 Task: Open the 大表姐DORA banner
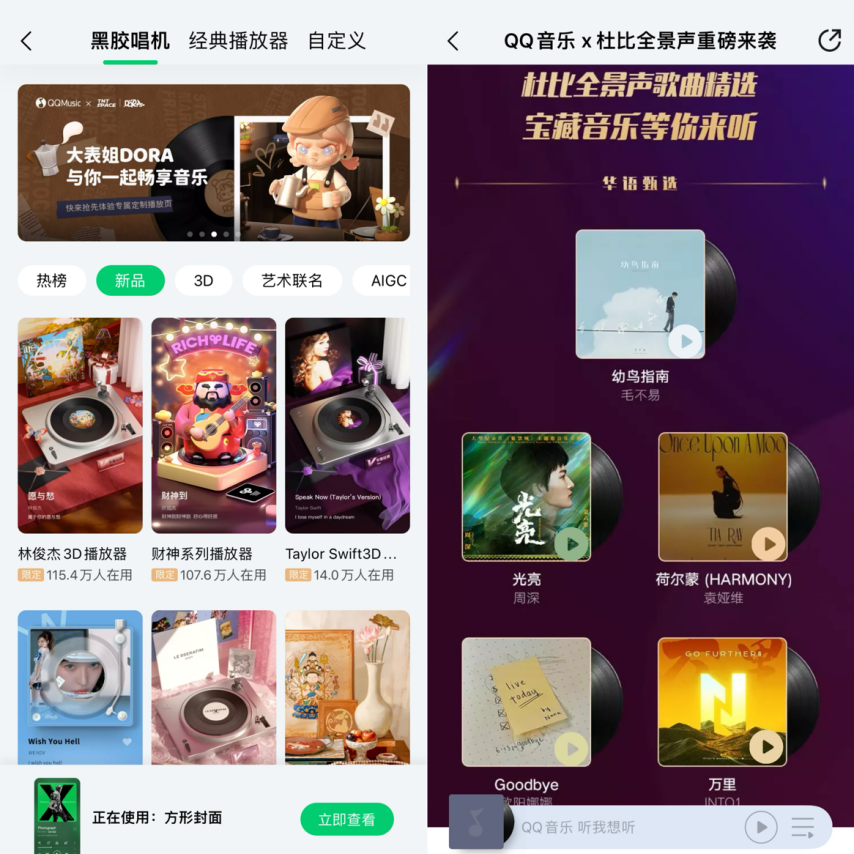[x=213, y=162]
